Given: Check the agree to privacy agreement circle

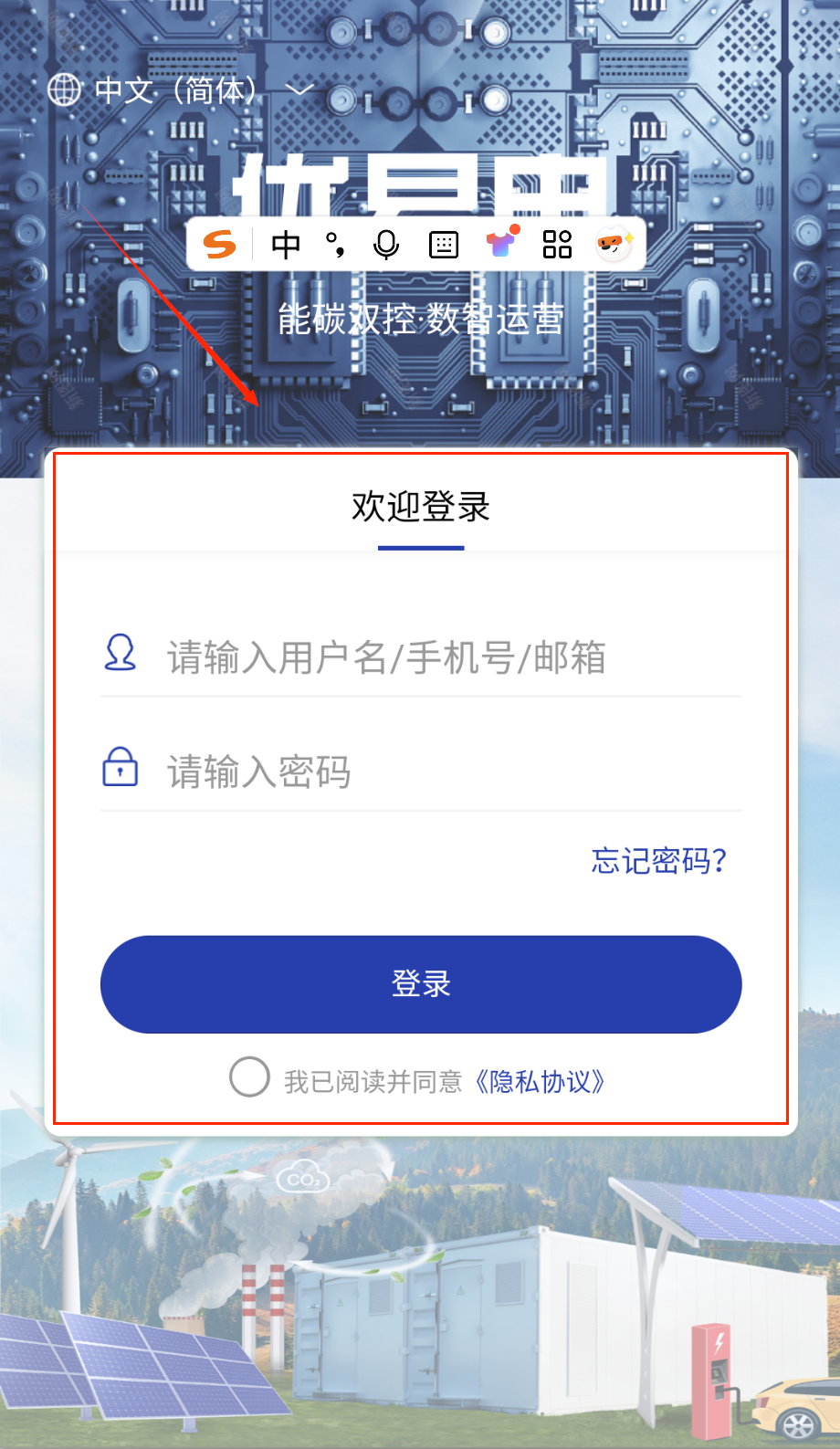Looking at the screenshot, I should tap(249, 1077).
